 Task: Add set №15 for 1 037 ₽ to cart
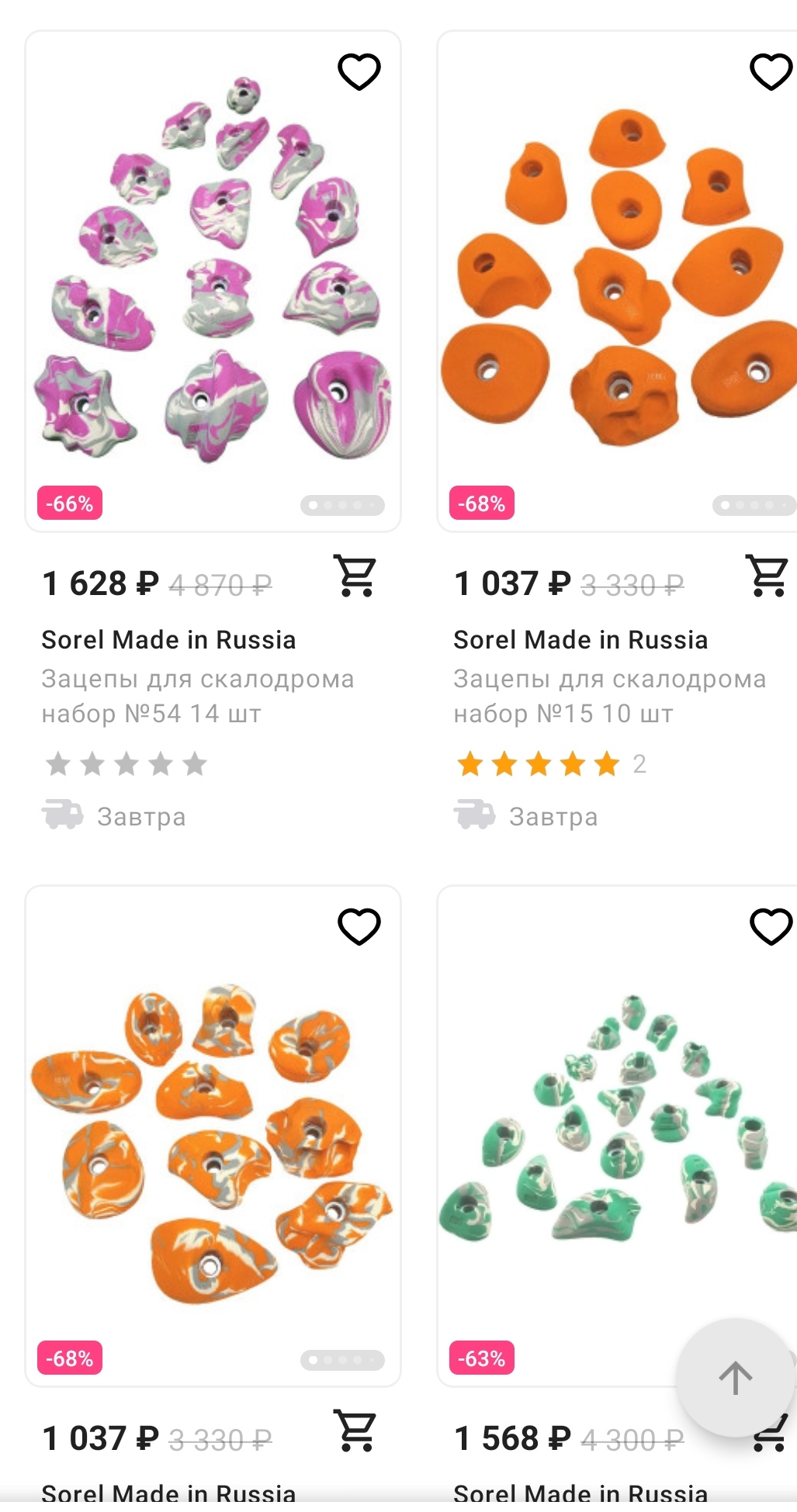pos(767,576)
